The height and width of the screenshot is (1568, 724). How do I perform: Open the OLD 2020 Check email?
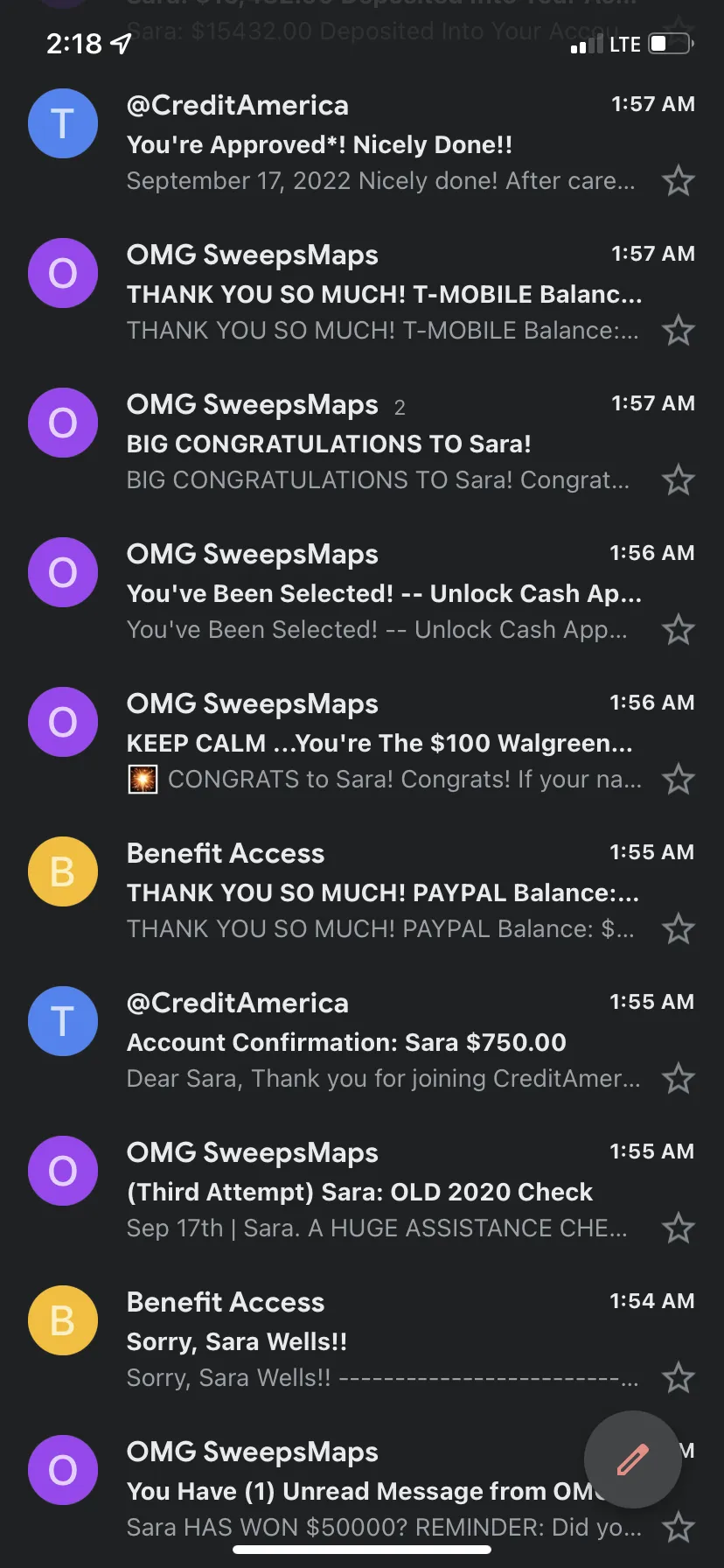pos(362,1190)
